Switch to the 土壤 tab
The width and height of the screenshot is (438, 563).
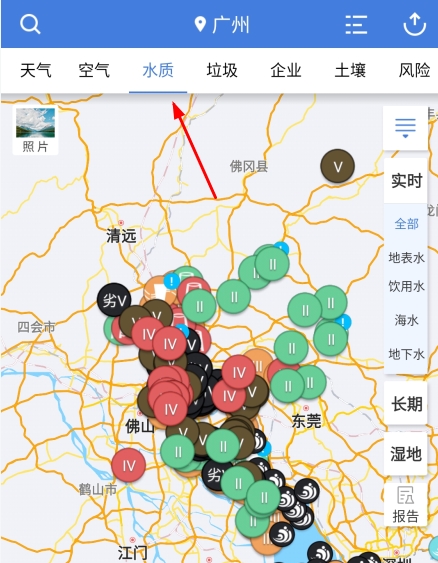[350, 70]
